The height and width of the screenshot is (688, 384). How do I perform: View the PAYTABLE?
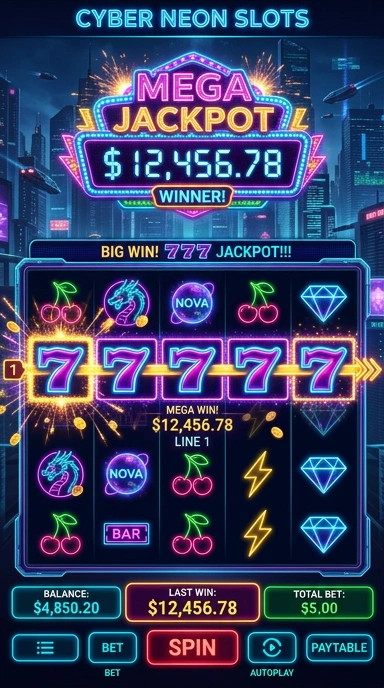click(339, 648)
